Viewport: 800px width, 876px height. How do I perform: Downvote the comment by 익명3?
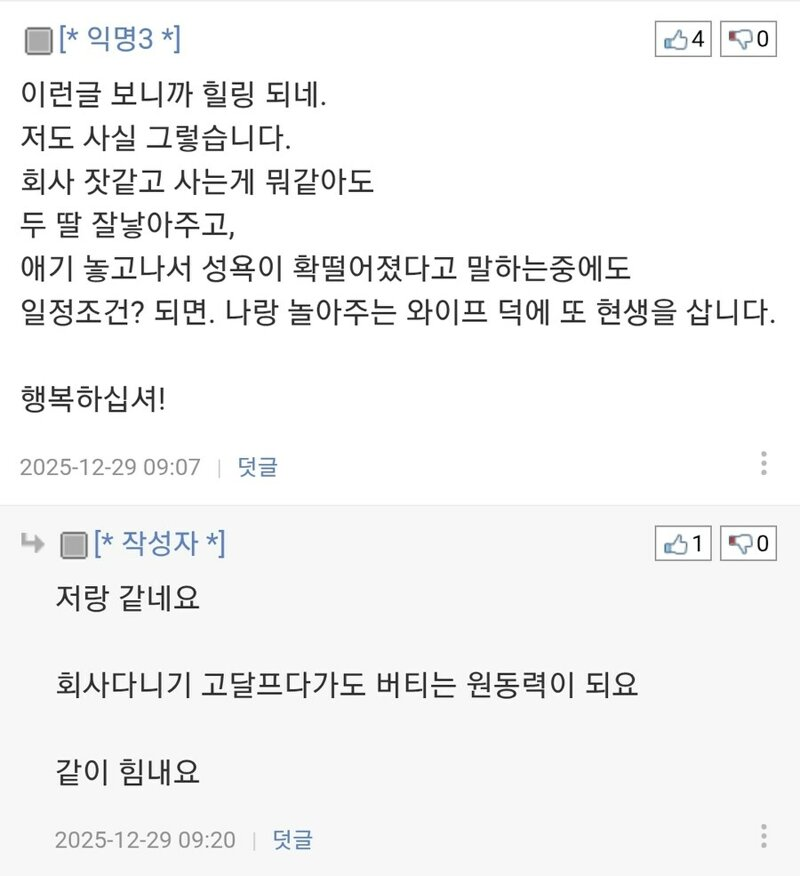pyautogui.click(x=748, y=39)
